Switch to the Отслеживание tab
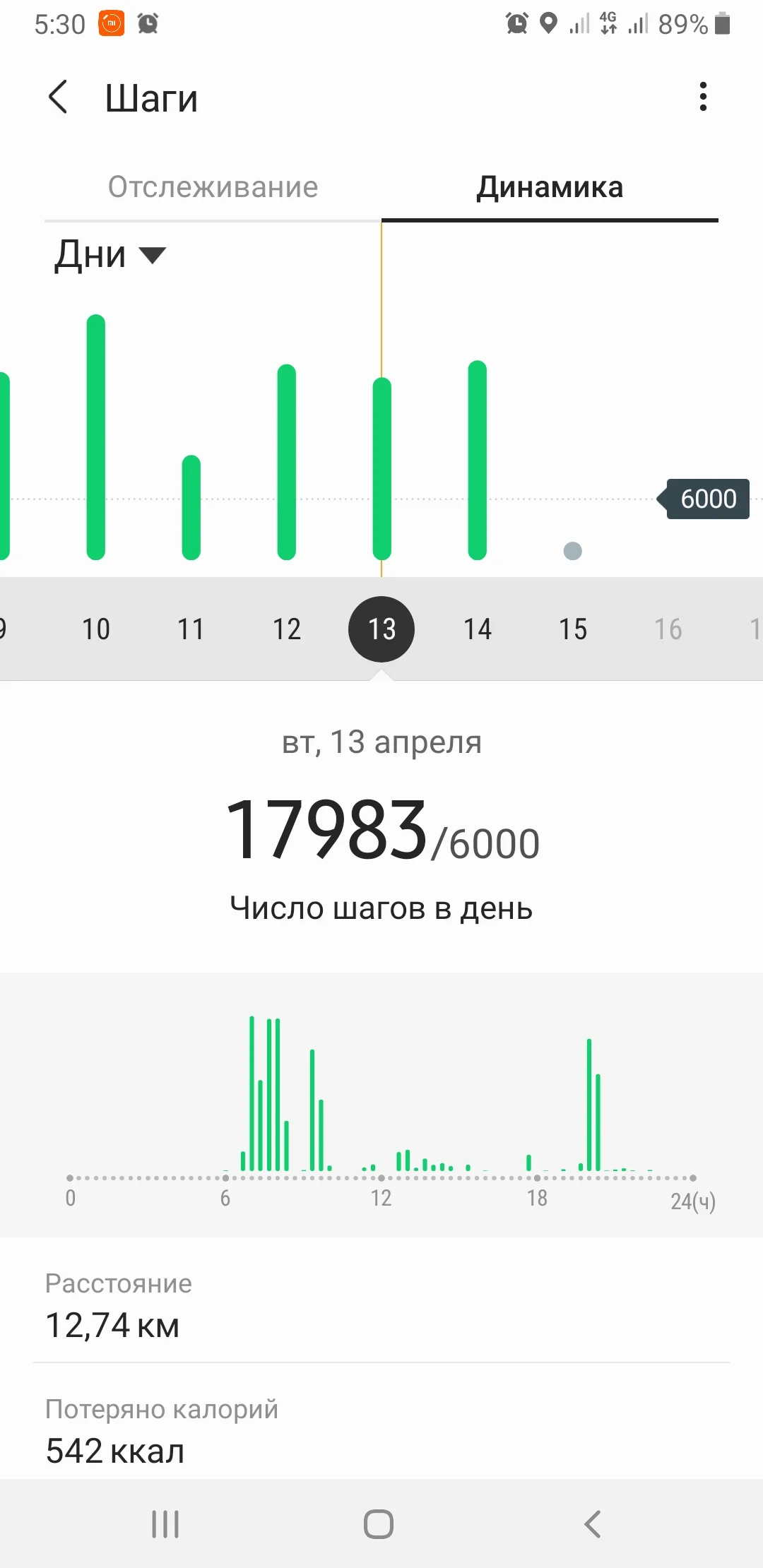763x1568 pixels. 213,187
